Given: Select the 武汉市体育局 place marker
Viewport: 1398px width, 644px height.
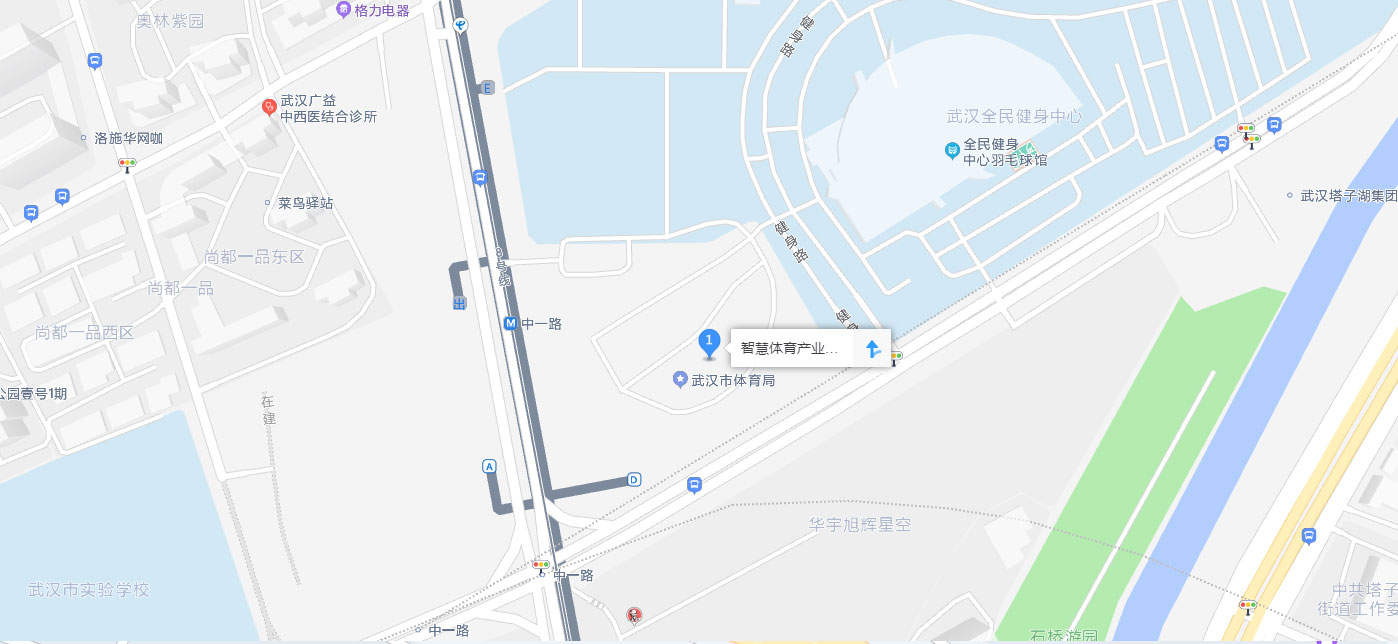Looking at the screenshot, I should 680,380.
